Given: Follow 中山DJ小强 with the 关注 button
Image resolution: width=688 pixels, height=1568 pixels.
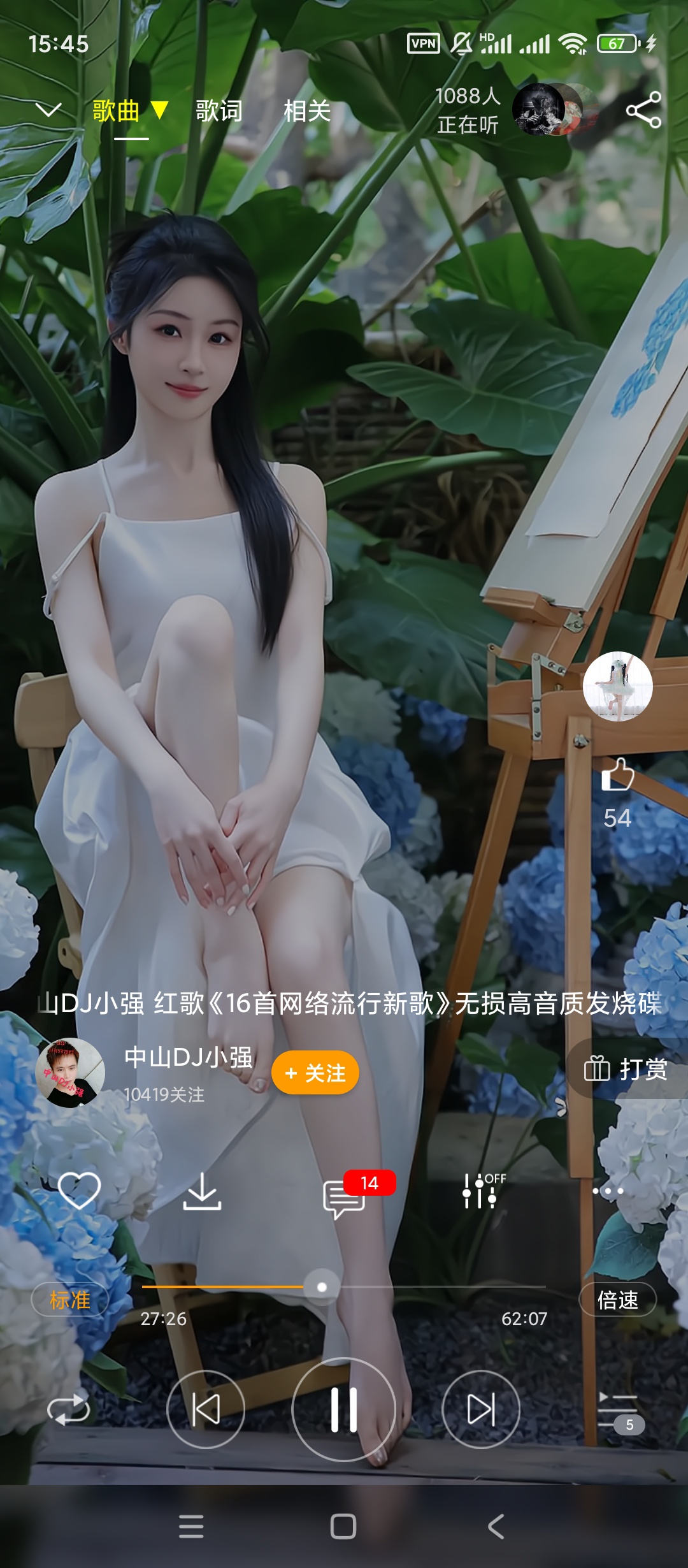Looking at the screenshot, I should click(x=315, y=1073).
